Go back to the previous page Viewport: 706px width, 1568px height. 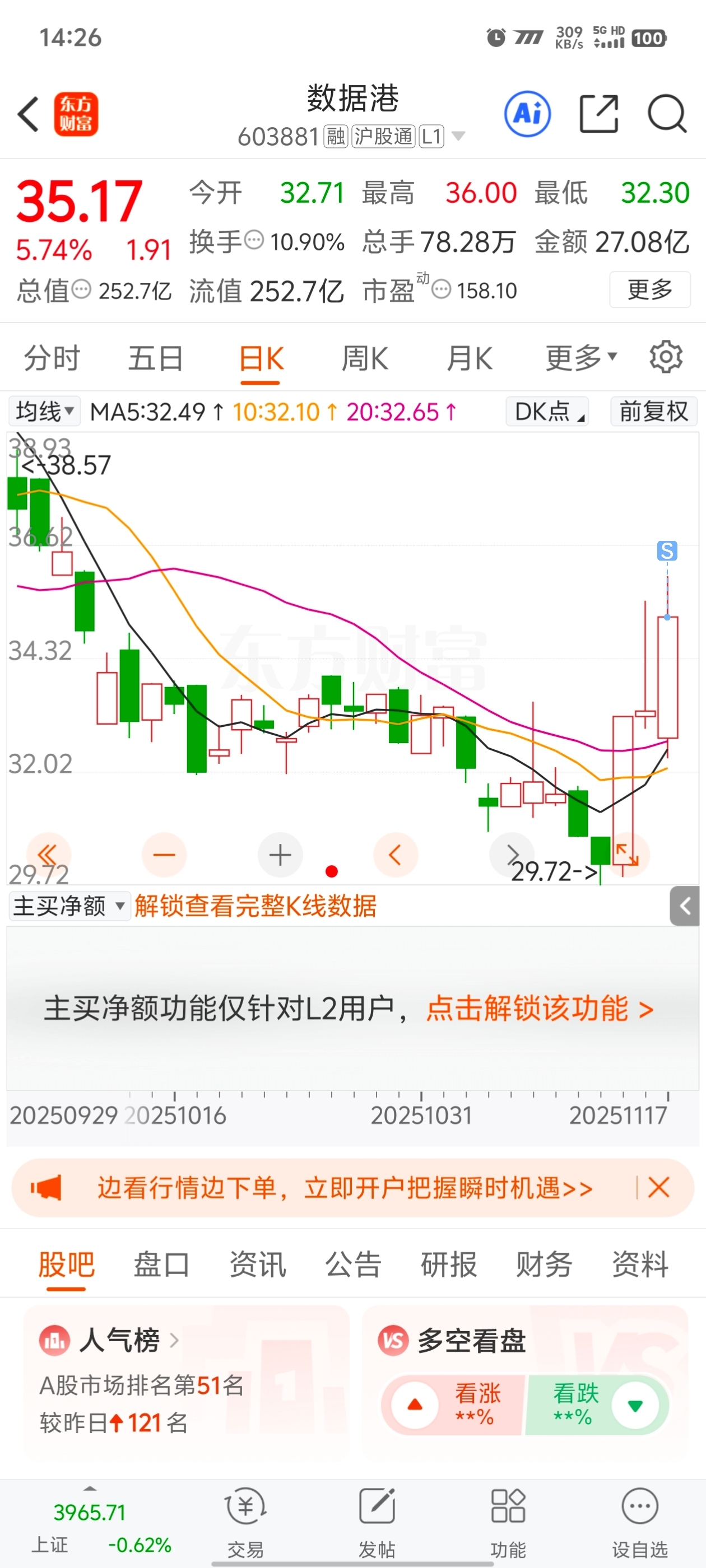point(29,114)
